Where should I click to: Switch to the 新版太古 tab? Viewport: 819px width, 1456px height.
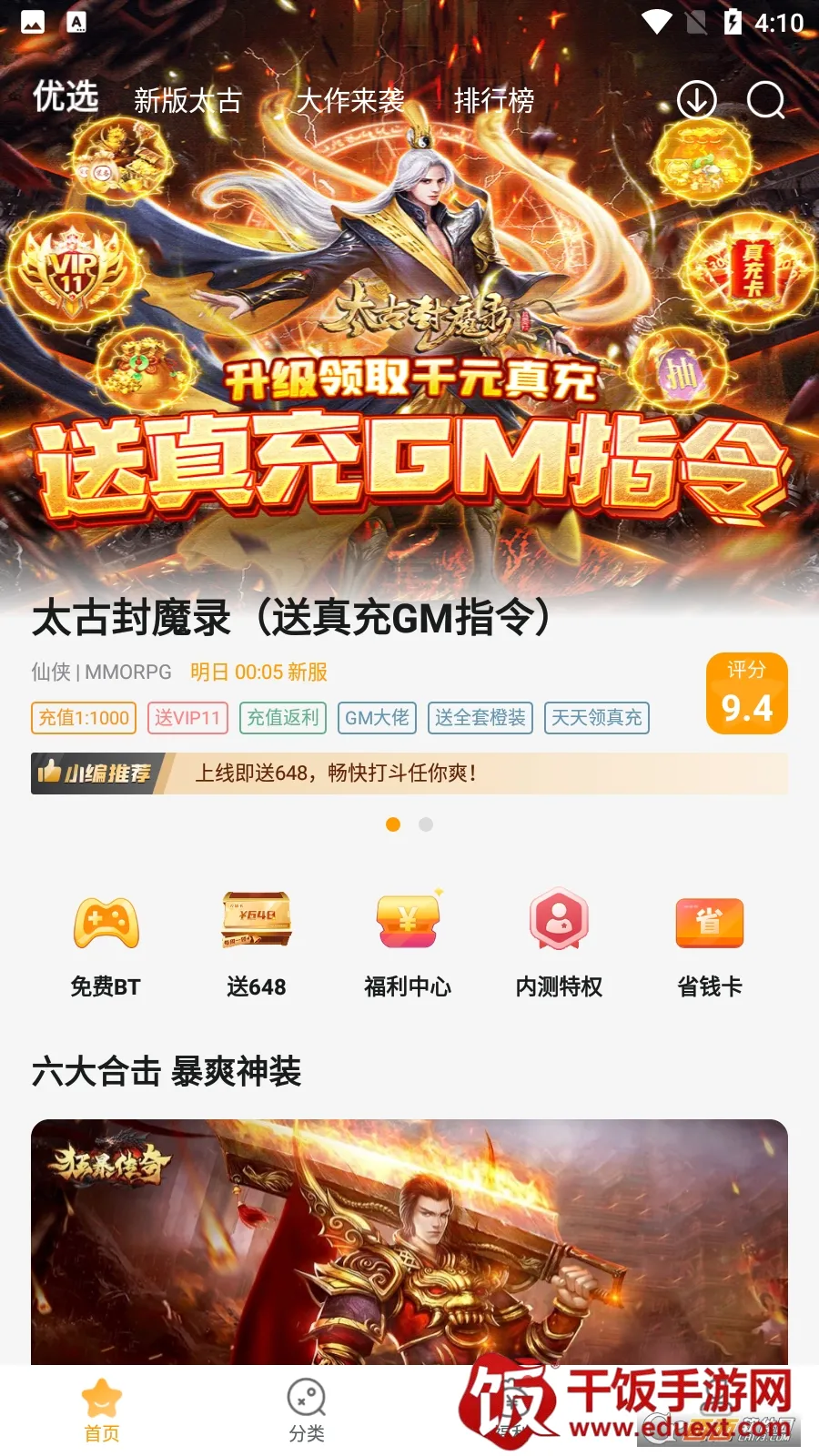(187, 100)
